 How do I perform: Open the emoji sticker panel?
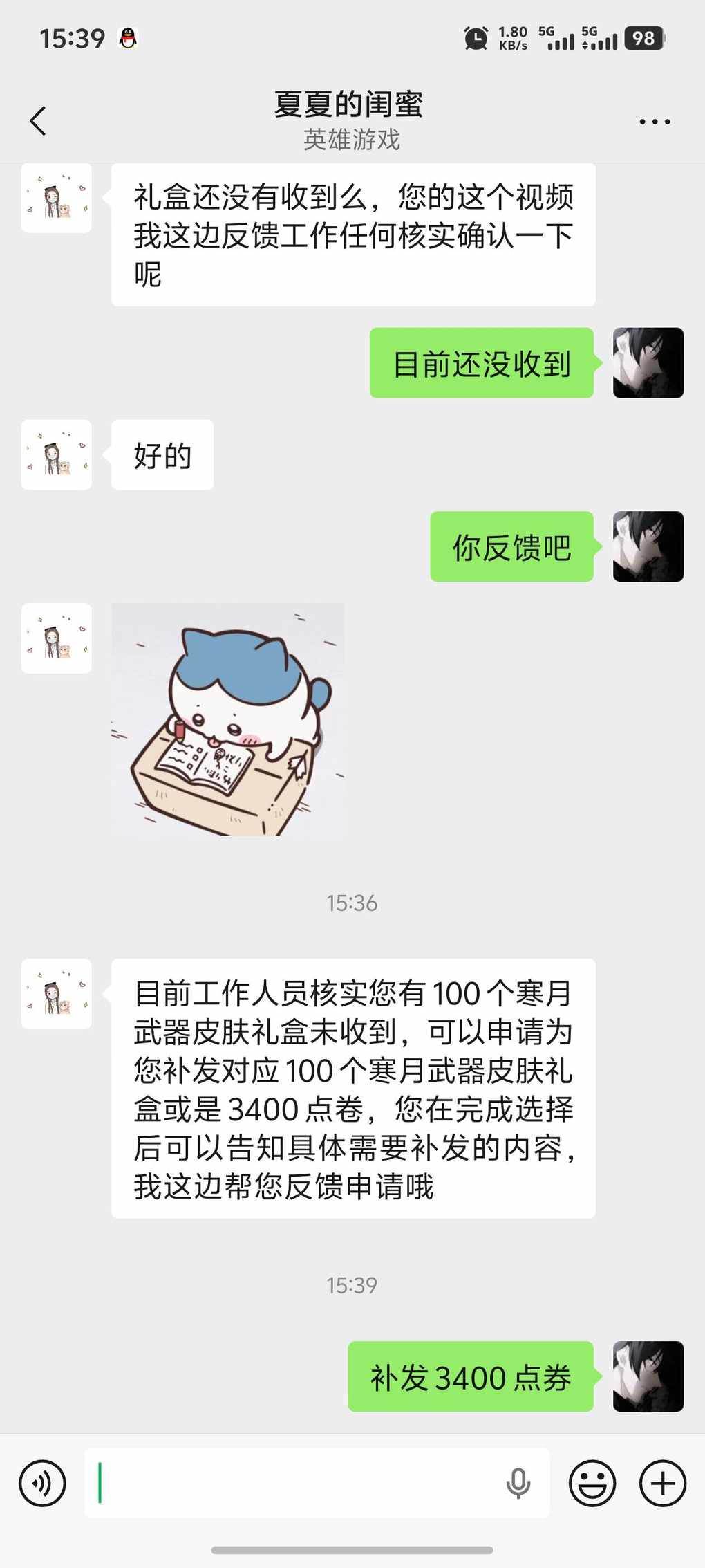592,1483
